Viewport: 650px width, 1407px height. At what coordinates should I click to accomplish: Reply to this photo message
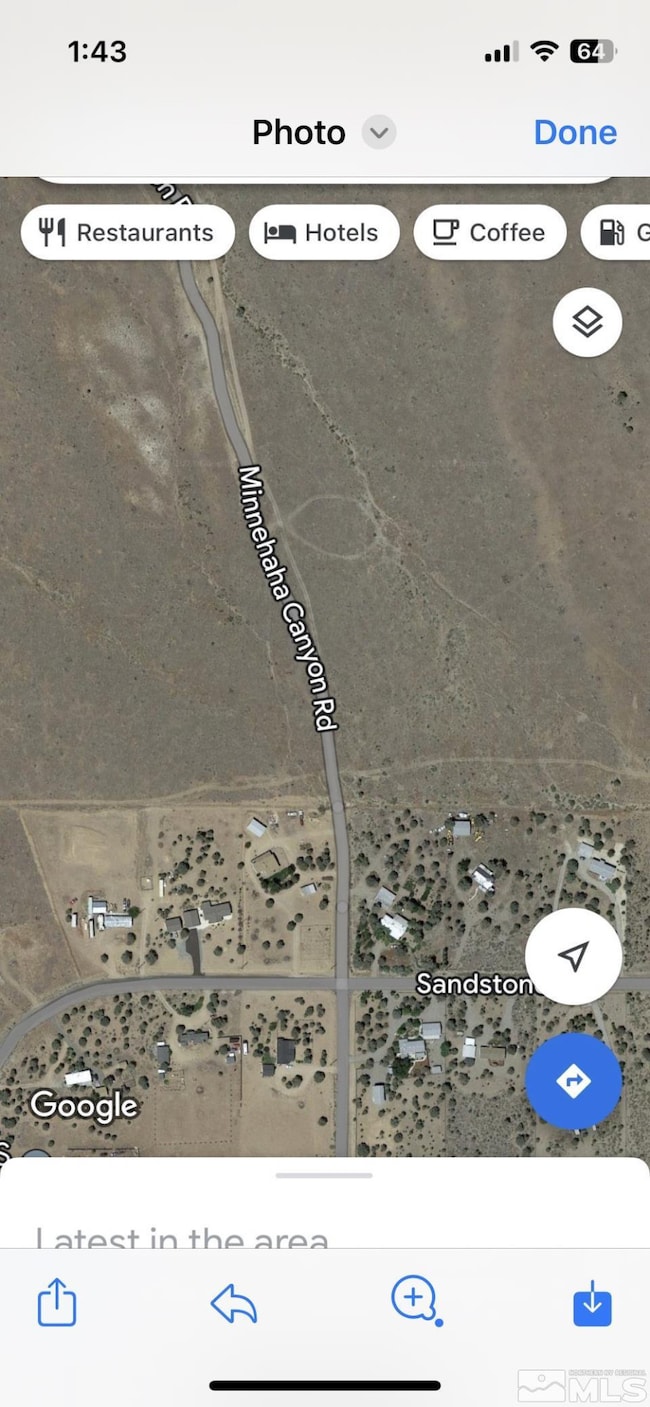234,1304
